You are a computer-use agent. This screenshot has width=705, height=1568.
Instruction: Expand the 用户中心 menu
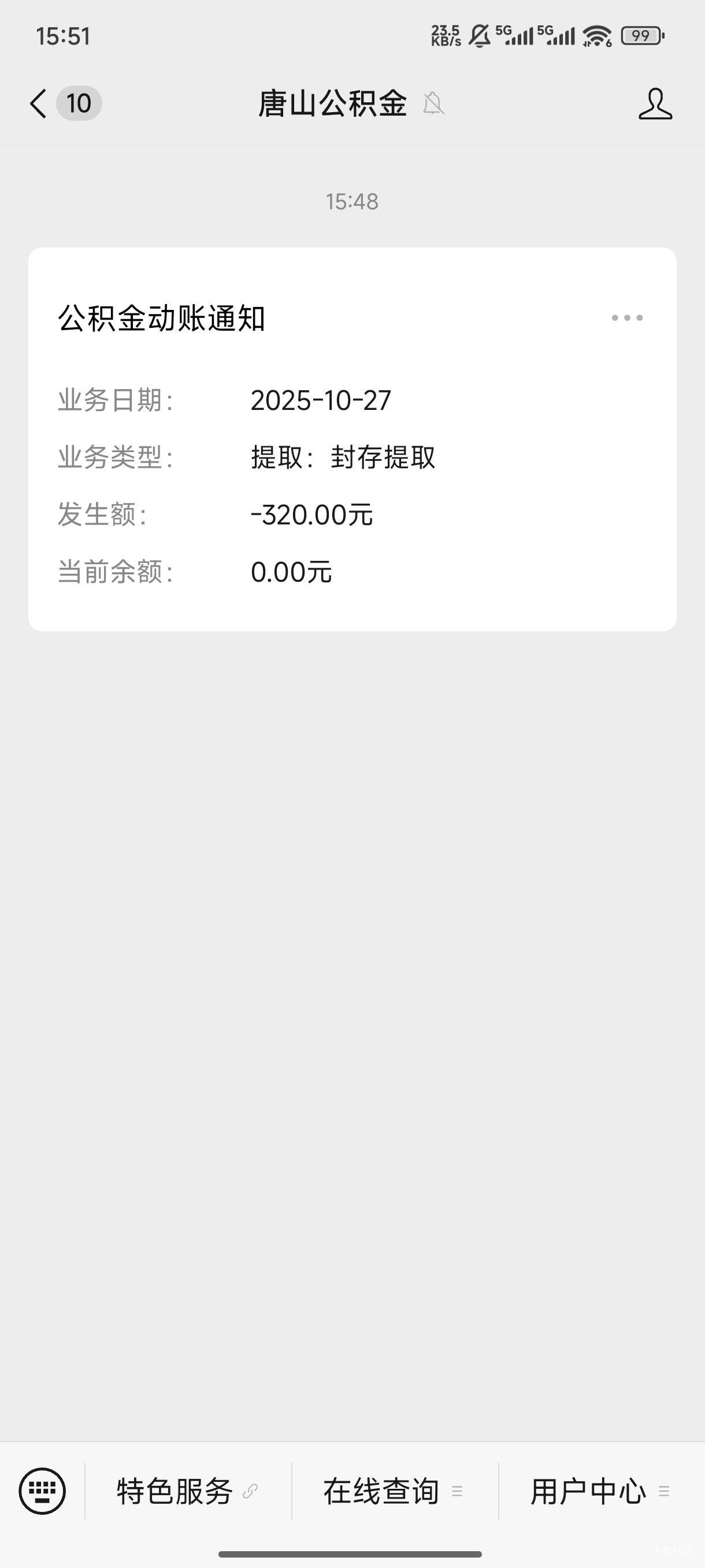(602, 1491)
